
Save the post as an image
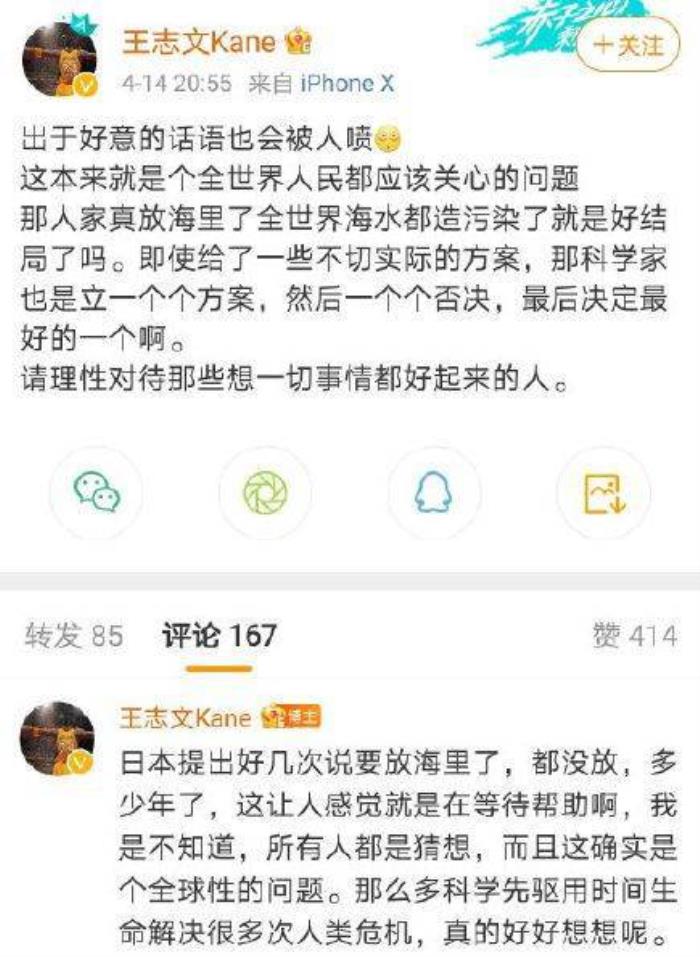point(603,492)
